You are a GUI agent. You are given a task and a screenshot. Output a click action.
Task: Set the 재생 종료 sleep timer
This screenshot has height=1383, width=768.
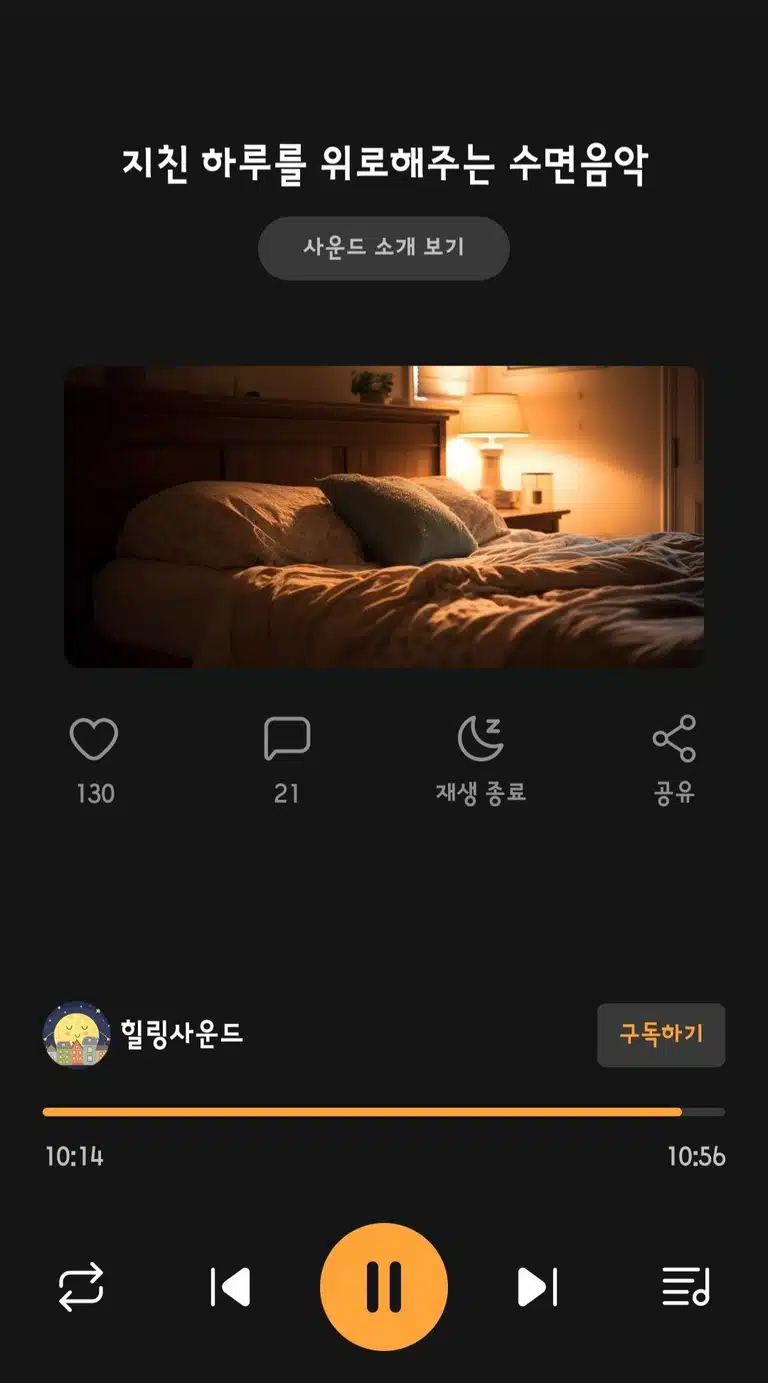tap(481, 740)
